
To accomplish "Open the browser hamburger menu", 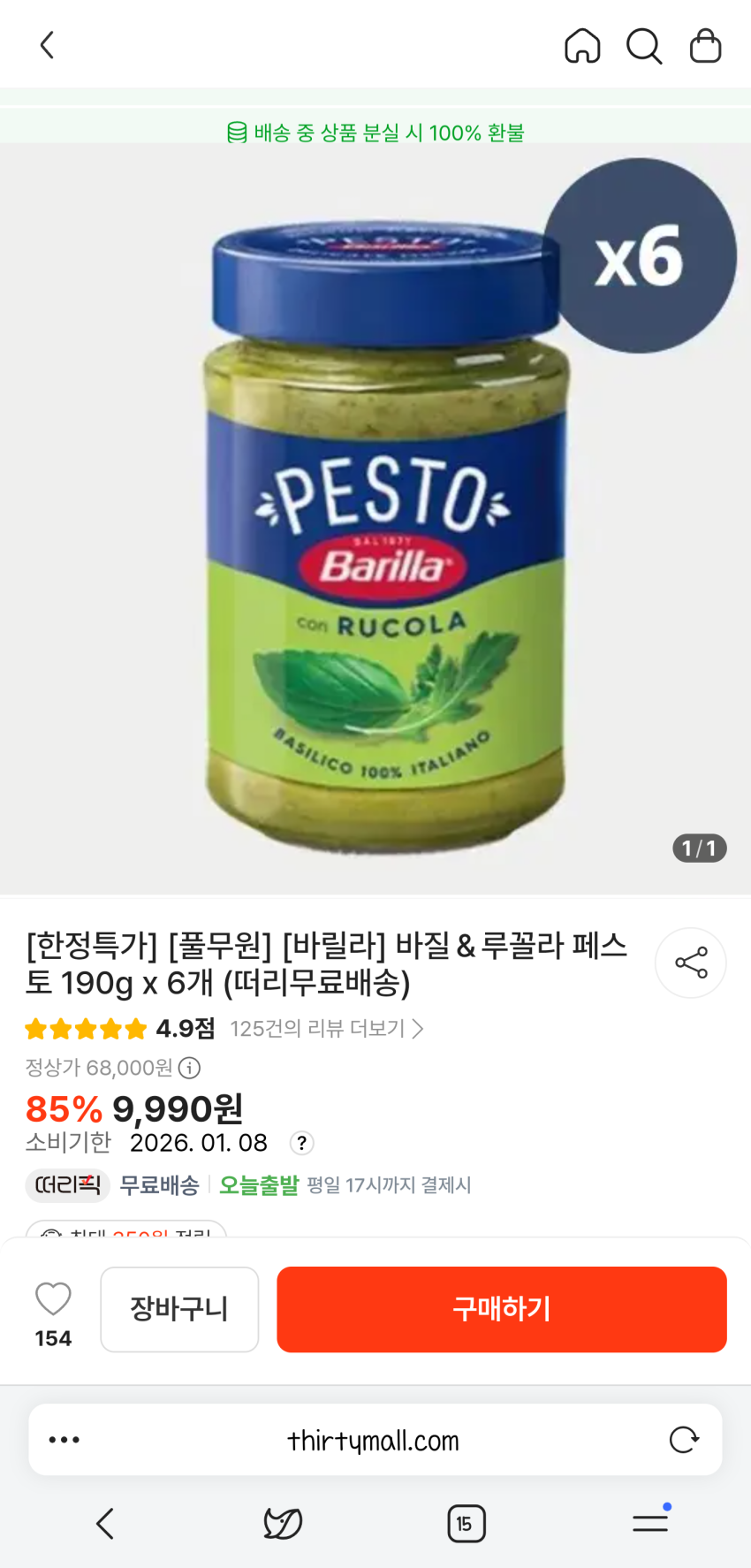I will (x=650, y=1522).
